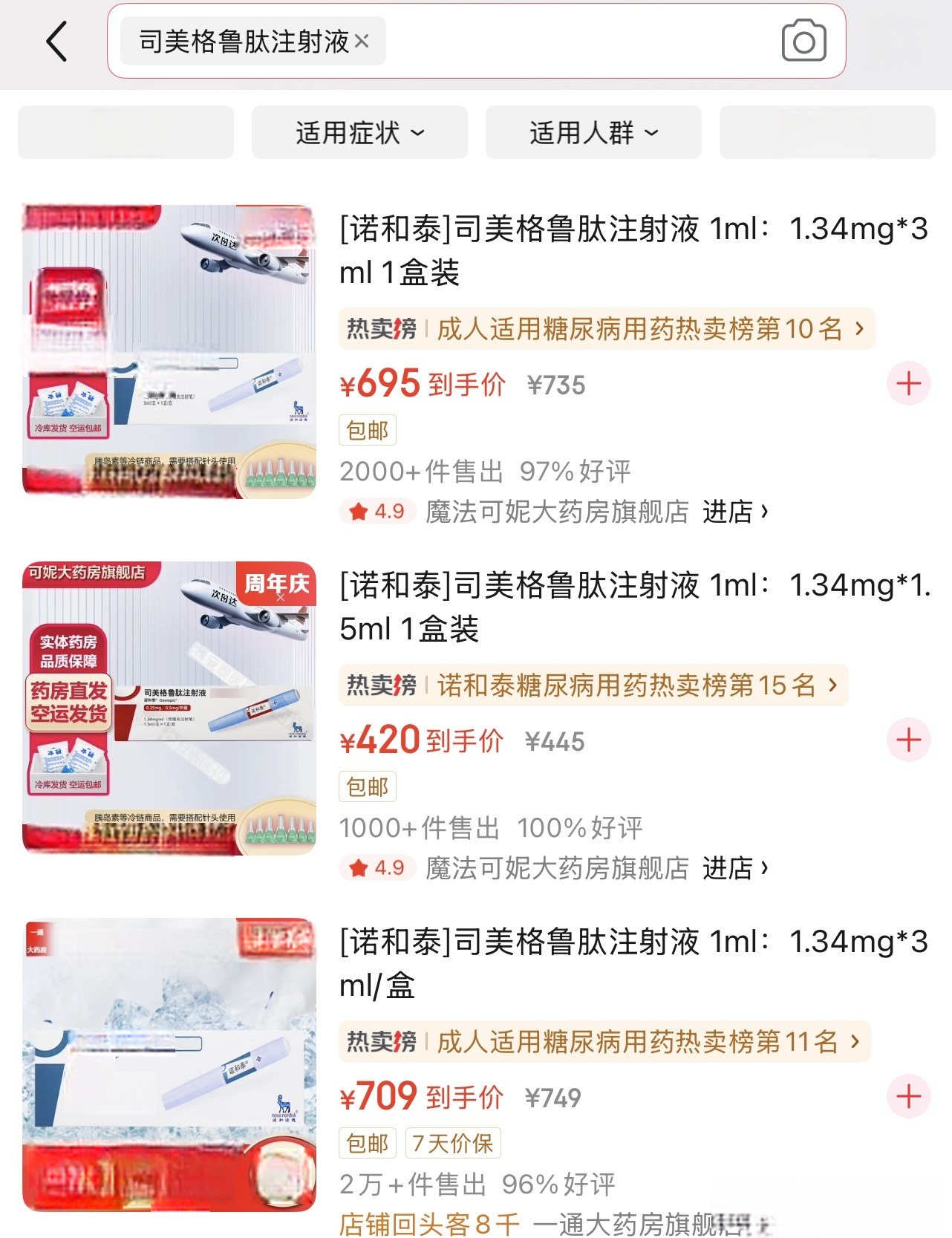Image resolution: width=952 pixels, height=1238 pixels.
Task: View 成人适用糖尿病用药热卖榜第10名 ranking
Action: [606, 328]
